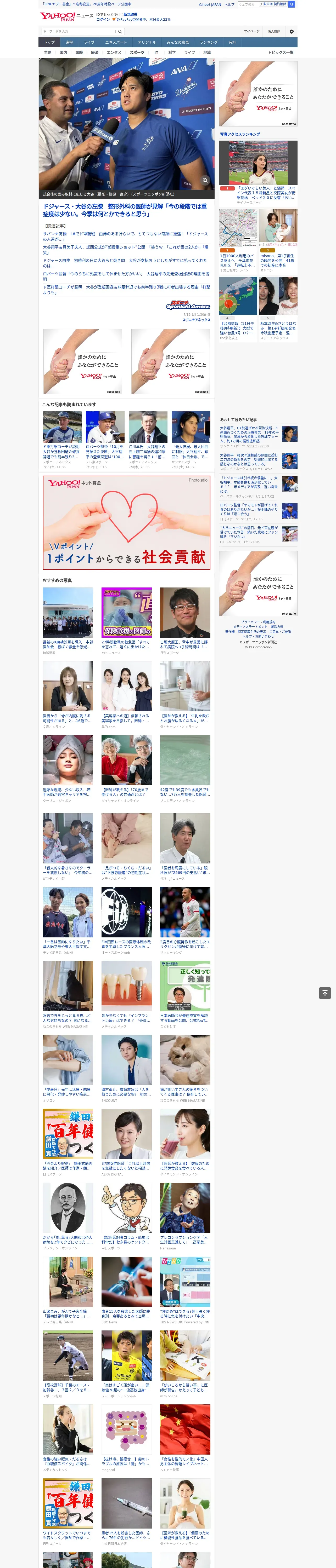Open the Yahoo! JAPAN ニュース logo home
The height and width of the screenshot is (1568, 336).
66,16
